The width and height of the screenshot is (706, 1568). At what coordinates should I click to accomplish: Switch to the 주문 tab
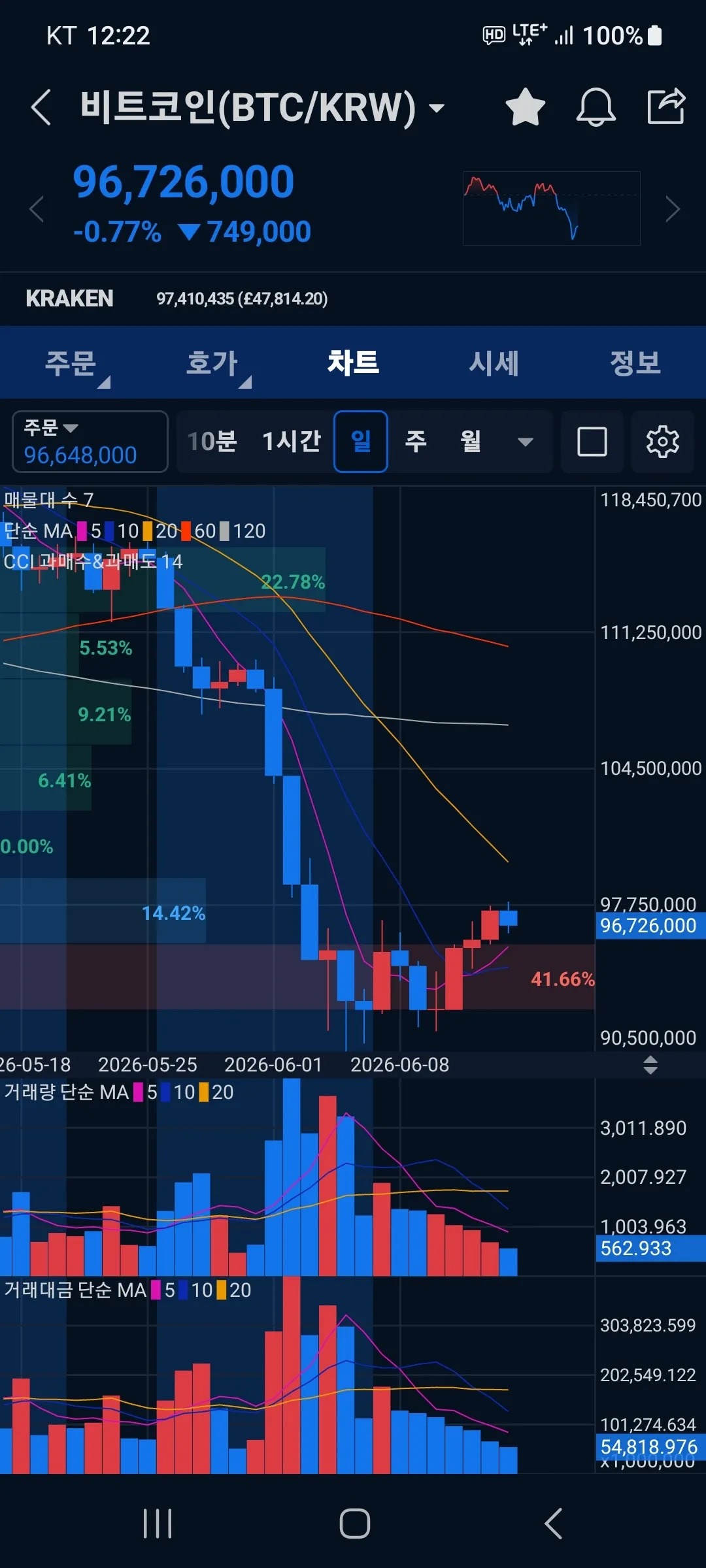71,363
